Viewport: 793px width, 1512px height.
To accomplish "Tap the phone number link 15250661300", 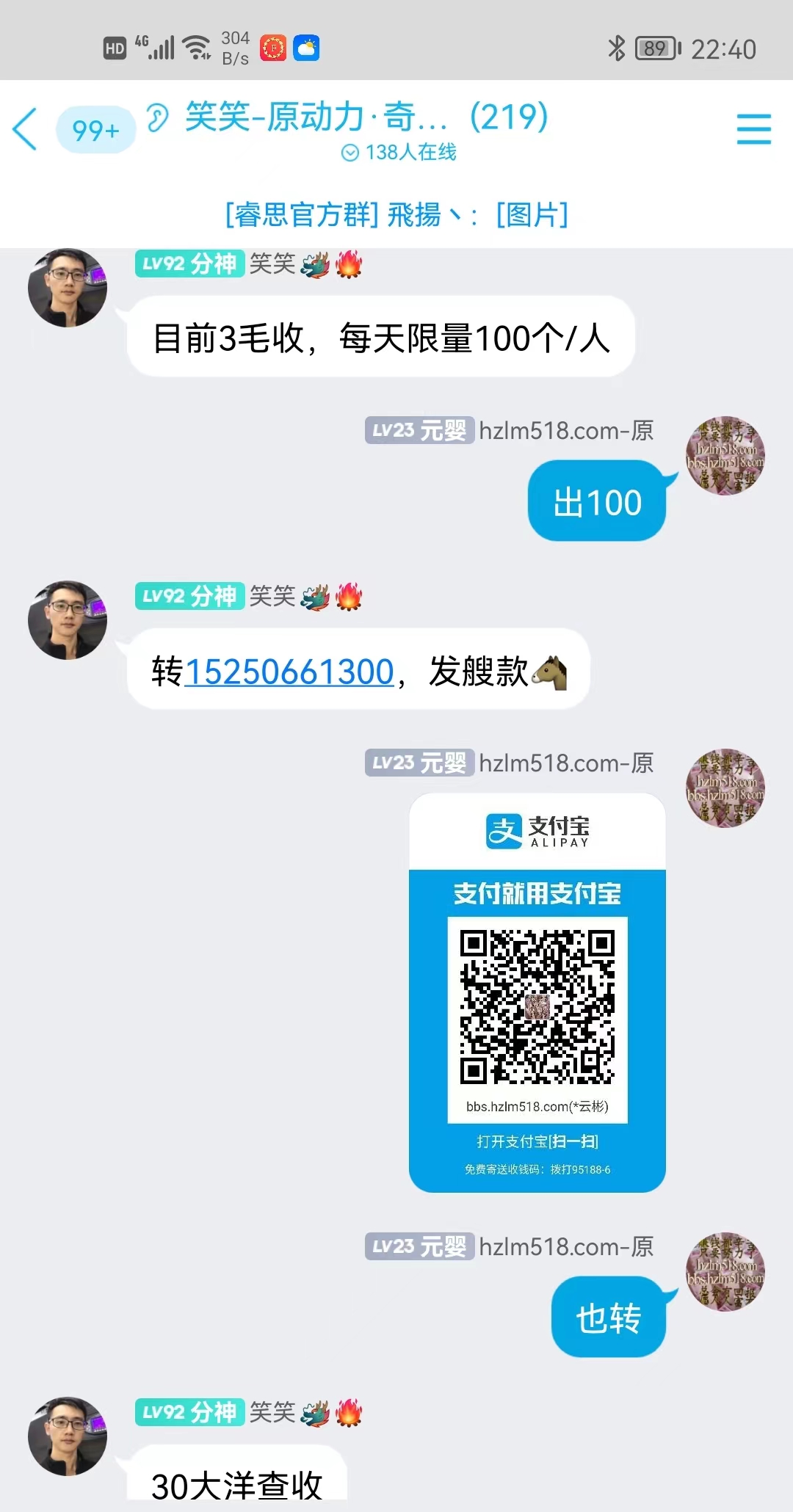I will [290, 672].
